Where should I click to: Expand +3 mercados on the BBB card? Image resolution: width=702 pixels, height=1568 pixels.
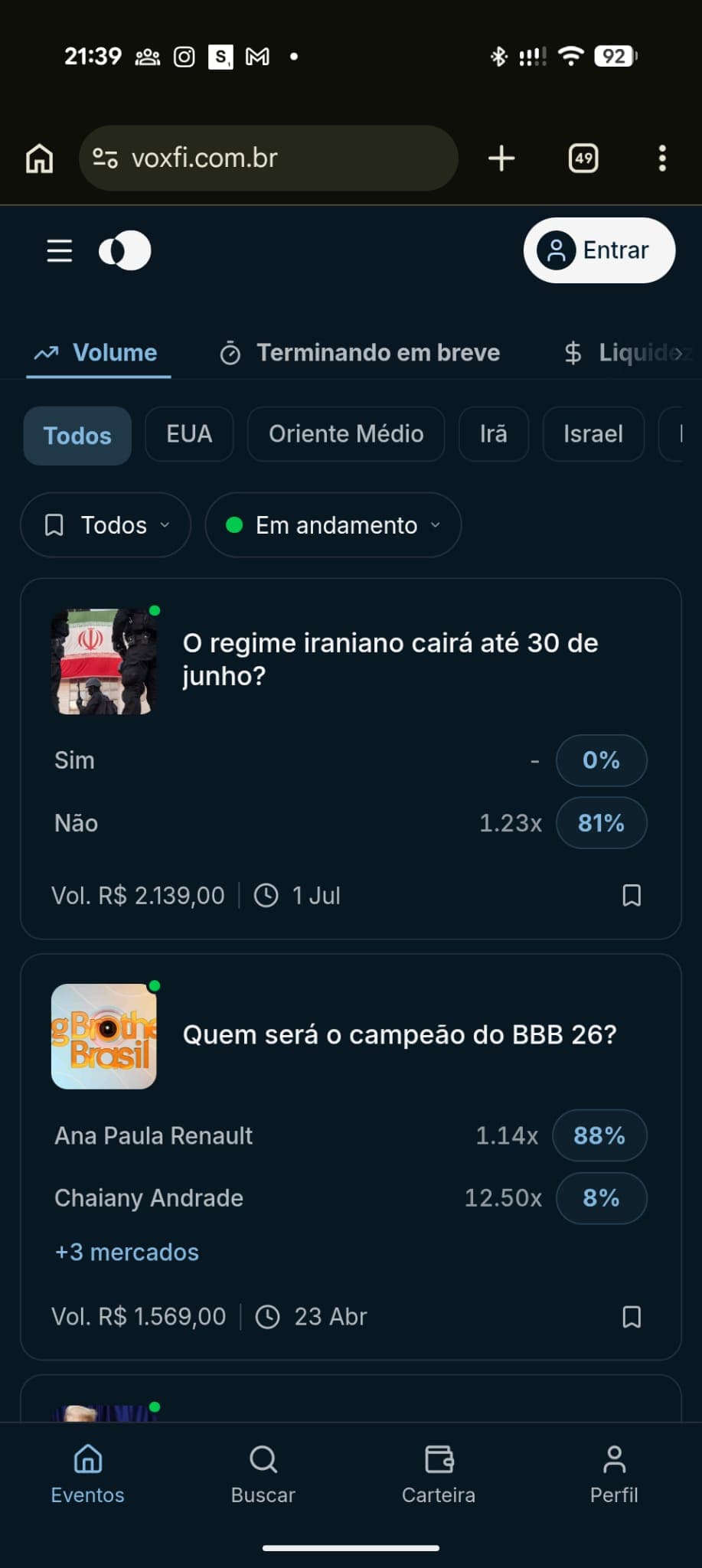[x=126, y=1252]
